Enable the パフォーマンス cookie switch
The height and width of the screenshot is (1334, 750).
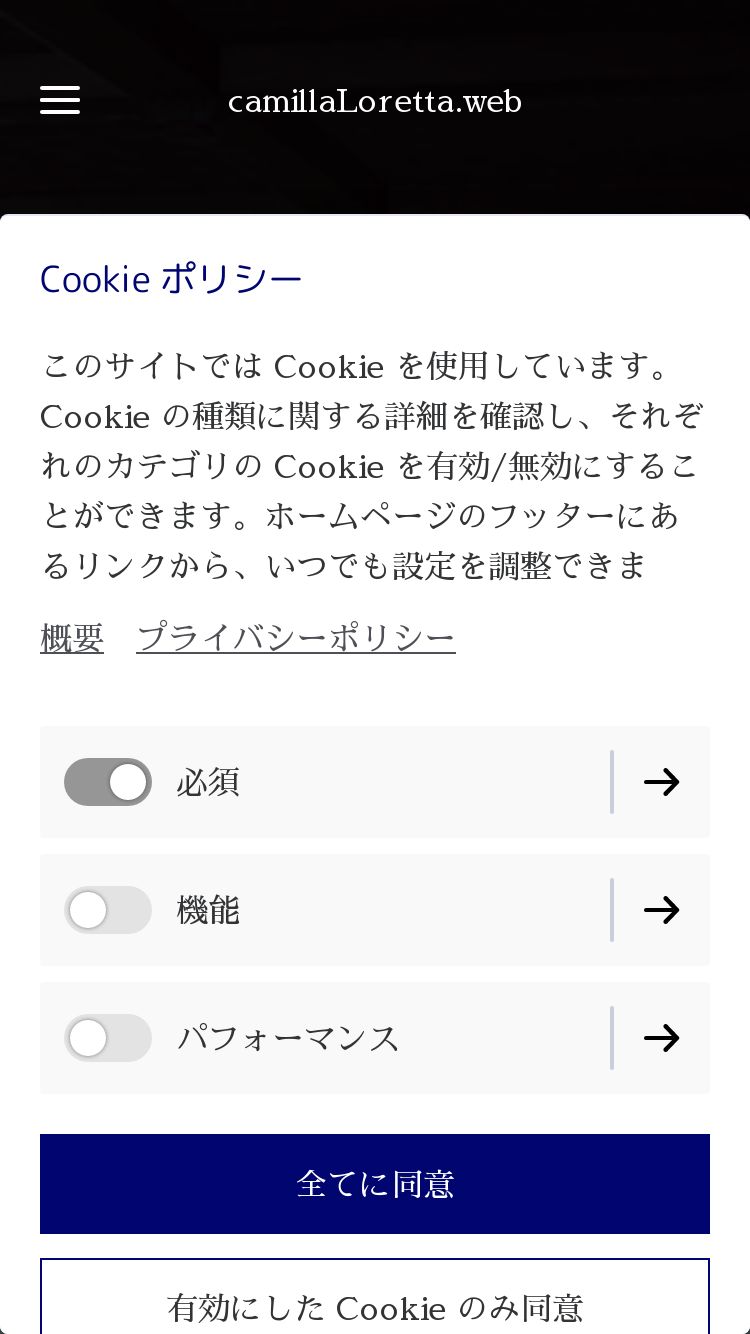(x=108, y=1038)
